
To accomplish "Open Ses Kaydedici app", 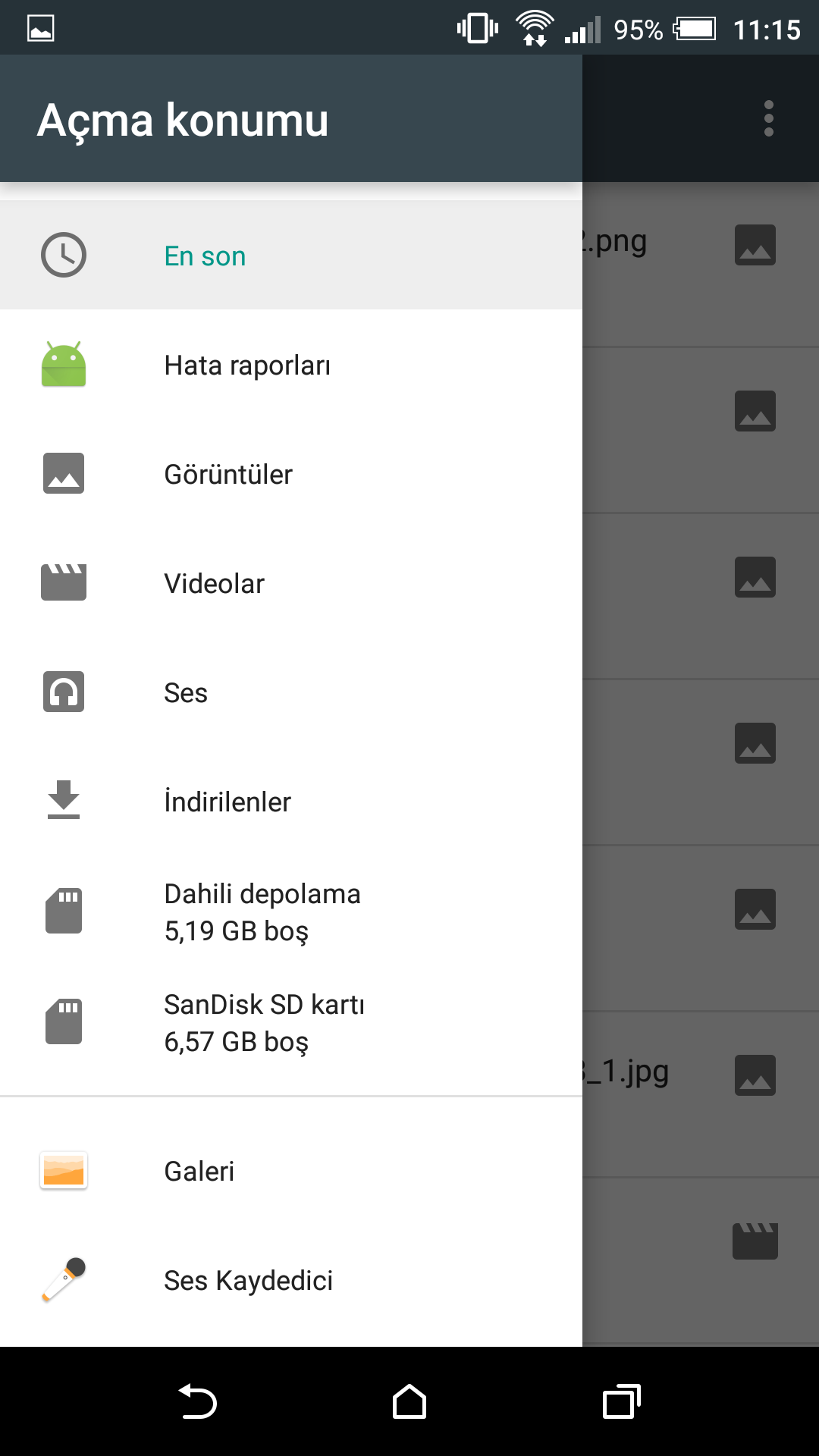I will (291, 1280).
